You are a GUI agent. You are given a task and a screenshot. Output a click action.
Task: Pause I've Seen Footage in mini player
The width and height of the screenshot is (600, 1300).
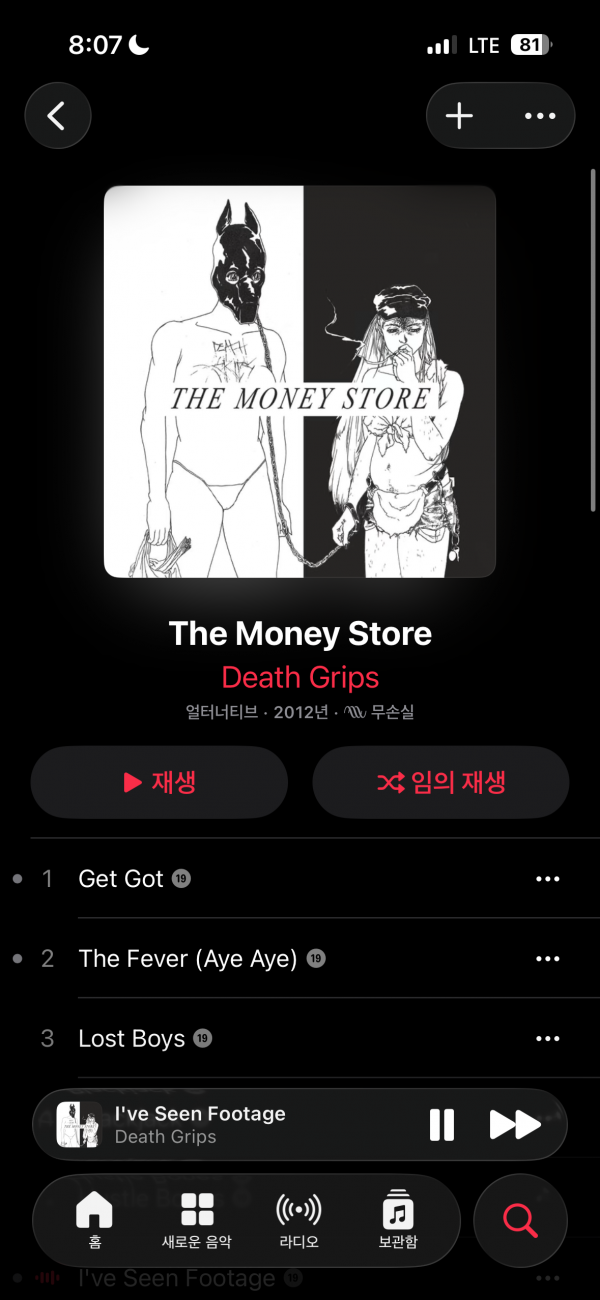[441, 1124]
